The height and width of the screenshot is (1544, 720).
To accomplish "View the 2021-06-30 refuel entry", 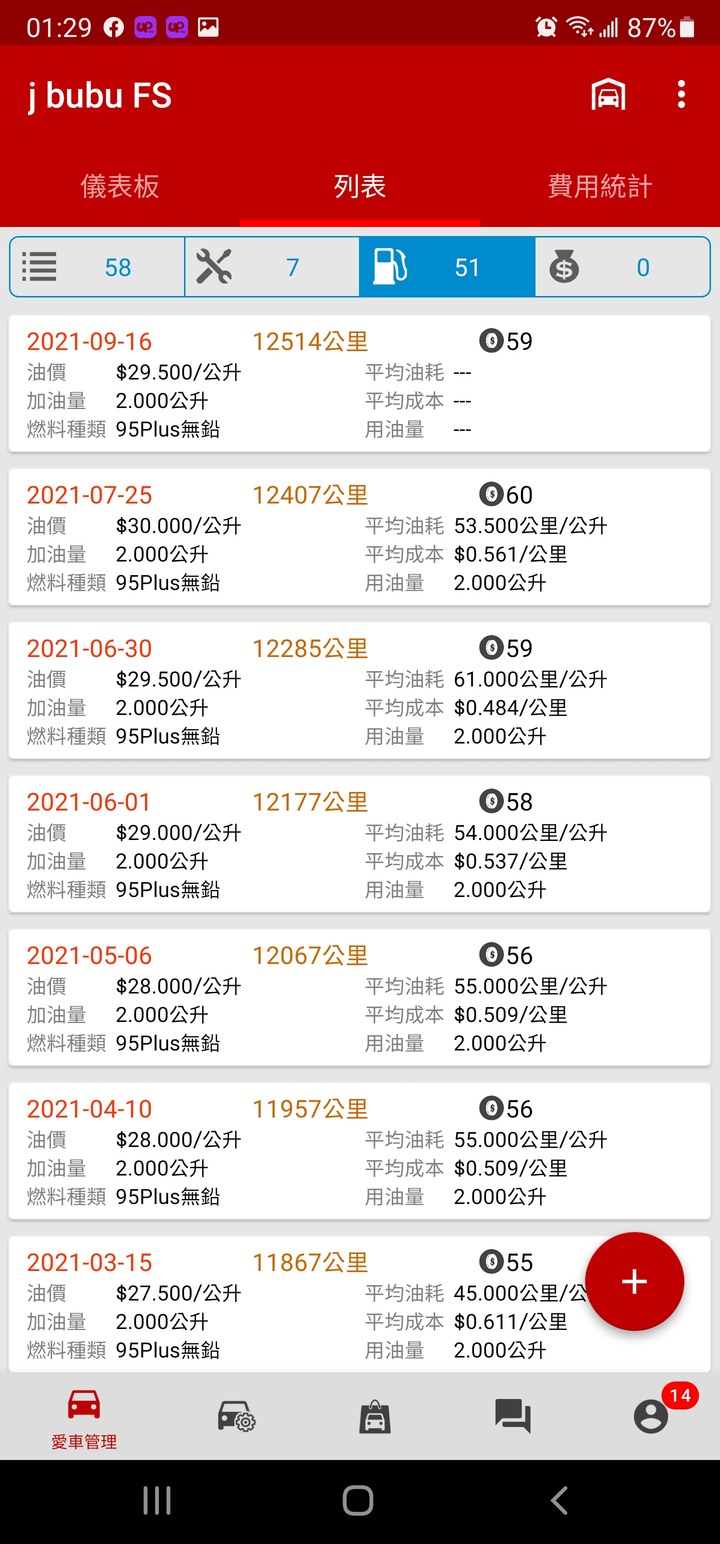I will pyautogui.click(x=360, y=691).
